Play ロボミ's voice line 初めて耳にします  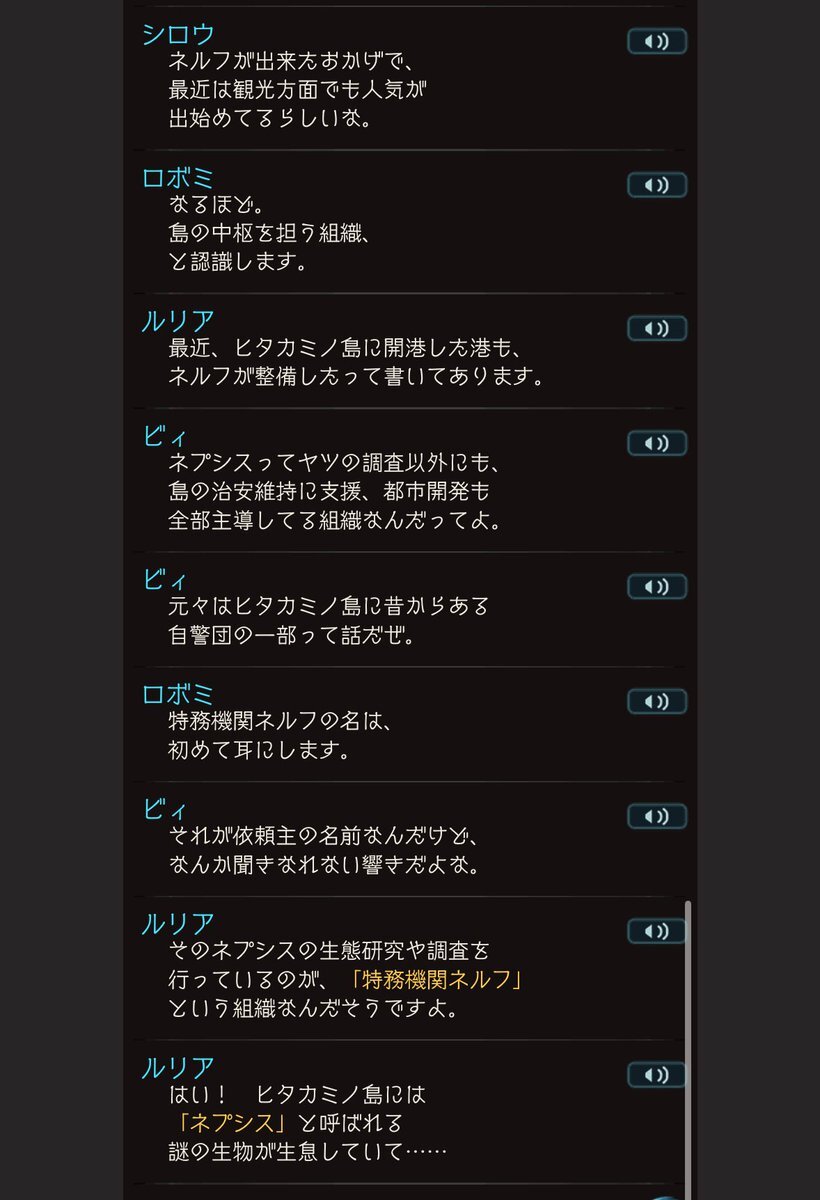tap(657, 701)
